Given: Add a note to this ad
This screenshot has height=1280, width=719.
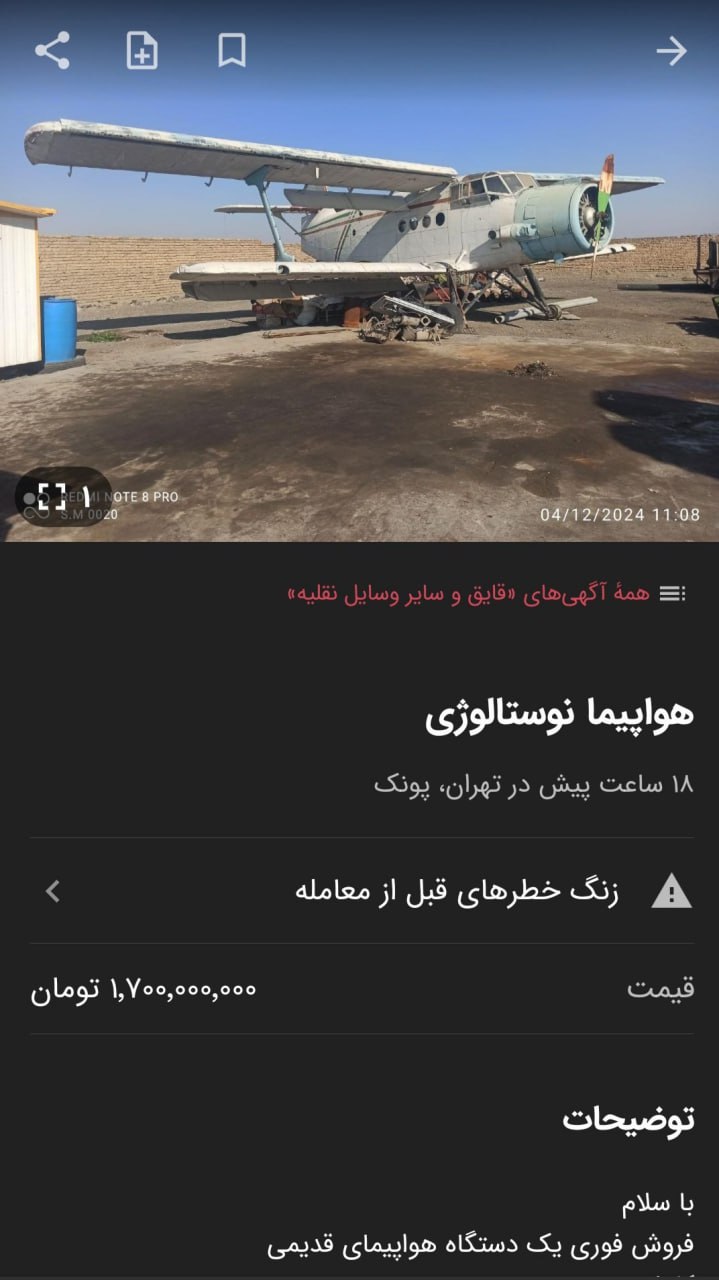Looking at the screenshot, I should [x=142, y=51].
